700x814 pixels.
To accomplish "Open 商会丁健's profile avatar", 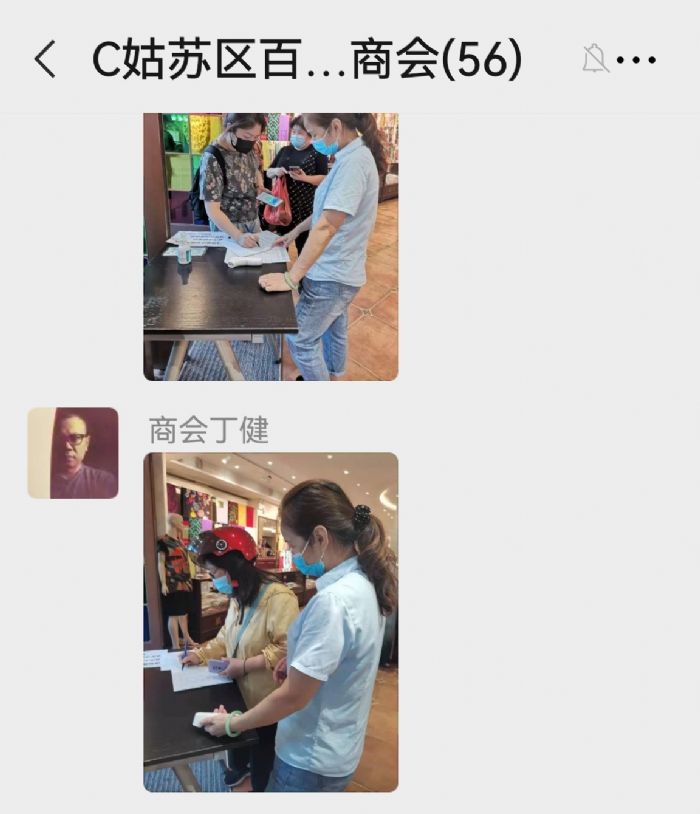I will tap(73, 453).
